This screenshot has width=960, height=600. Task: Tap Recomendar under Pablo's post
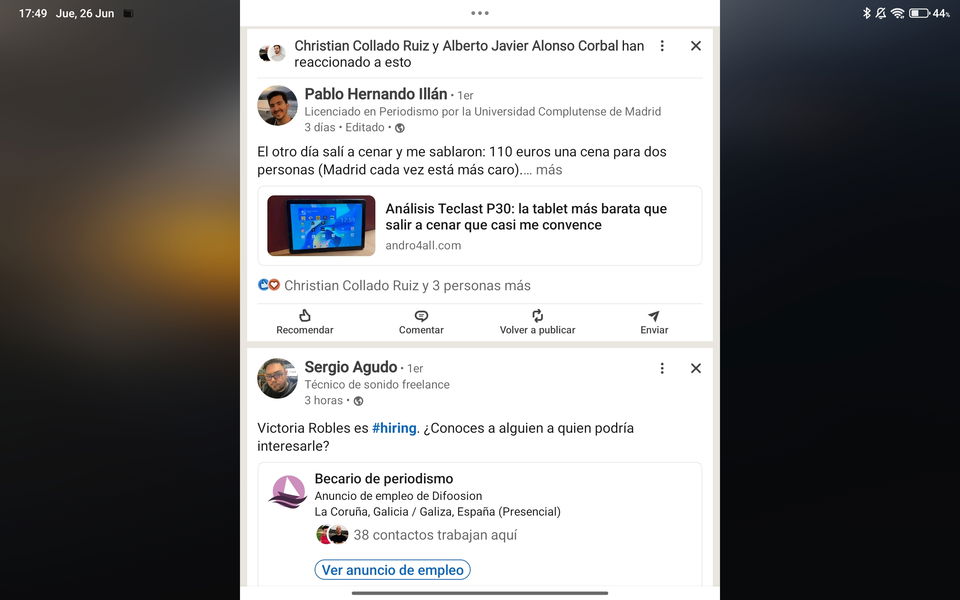click(305, 322)
